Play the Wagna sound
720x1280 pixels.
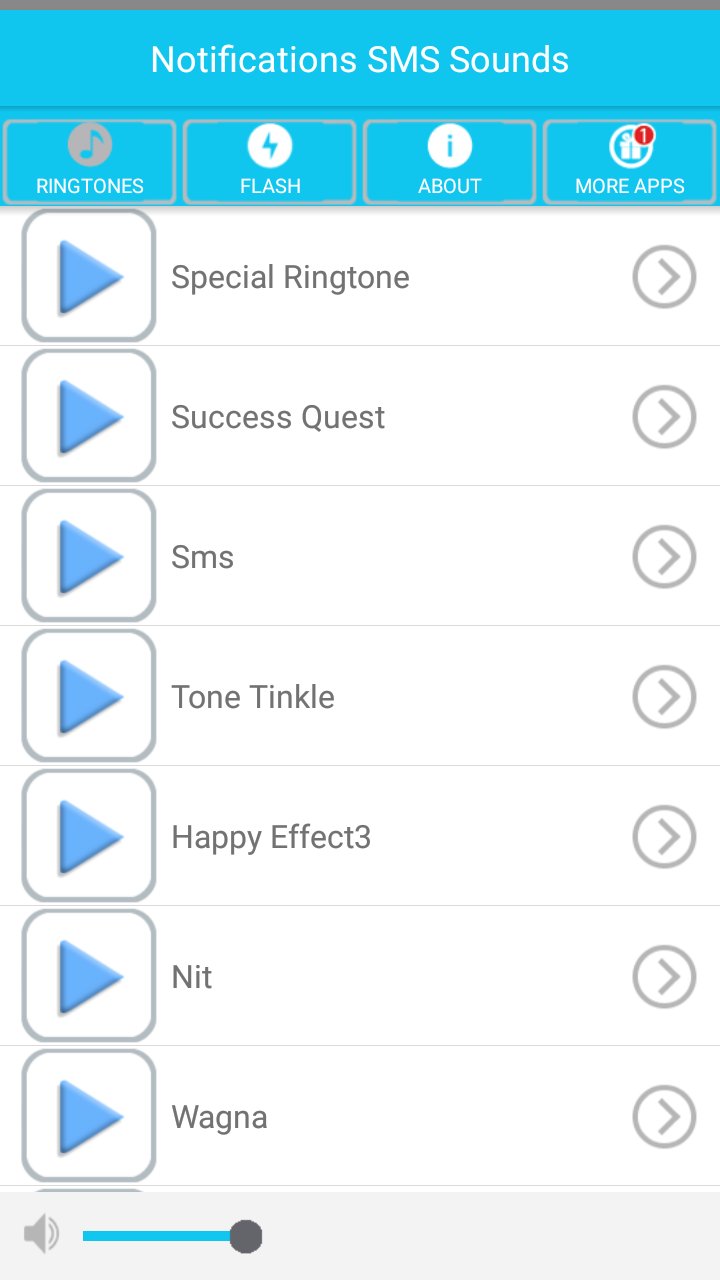(x=88, y=1116)
